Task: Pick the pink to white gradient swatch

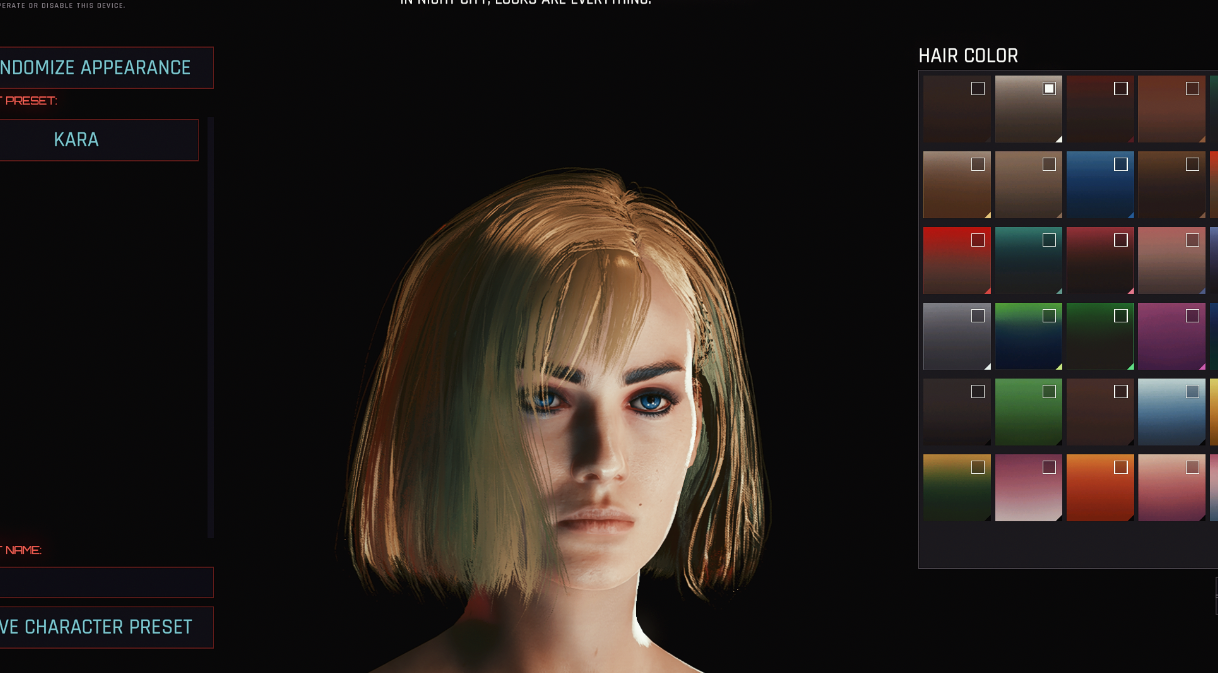Action: (x=1028, y=487)
